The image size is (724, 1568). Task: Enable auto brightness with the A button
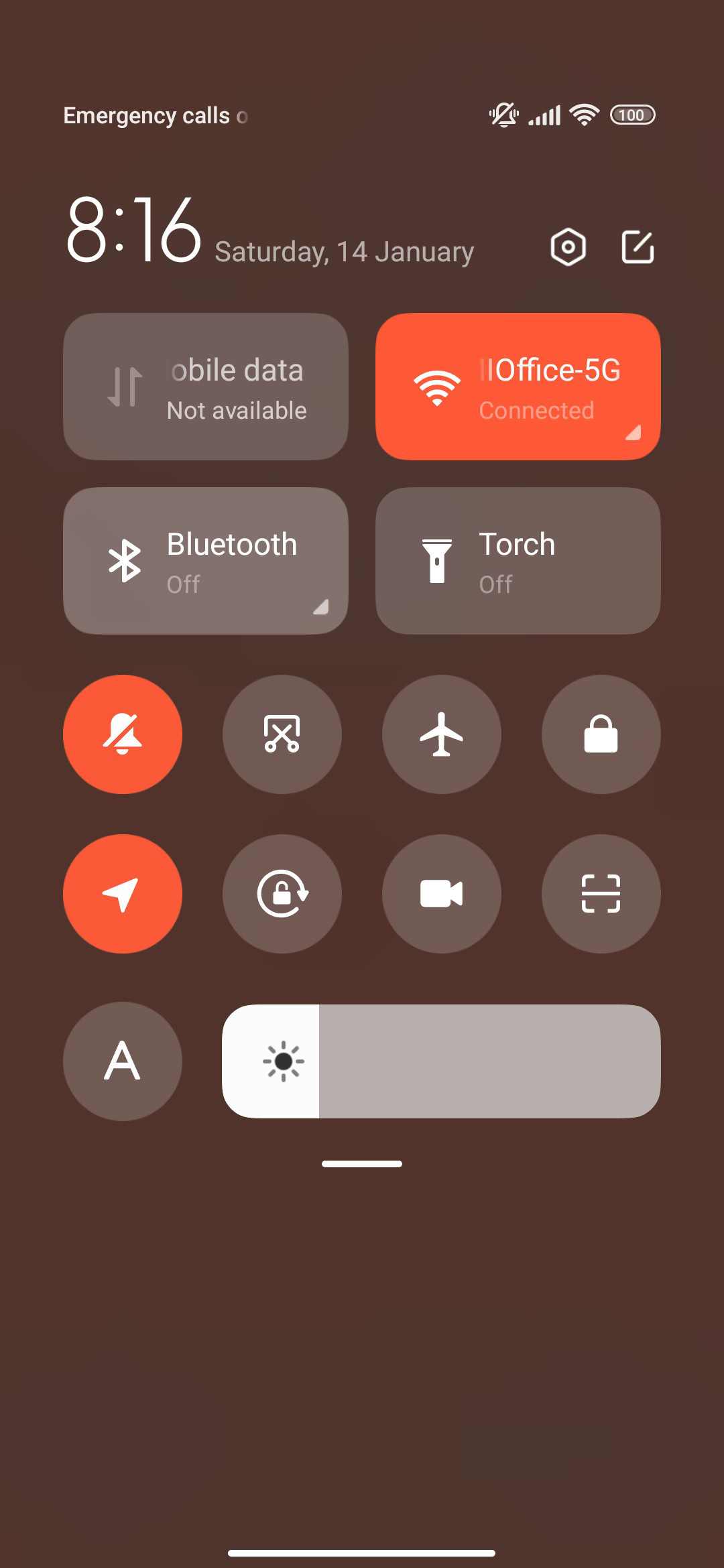pos(123,1061)
